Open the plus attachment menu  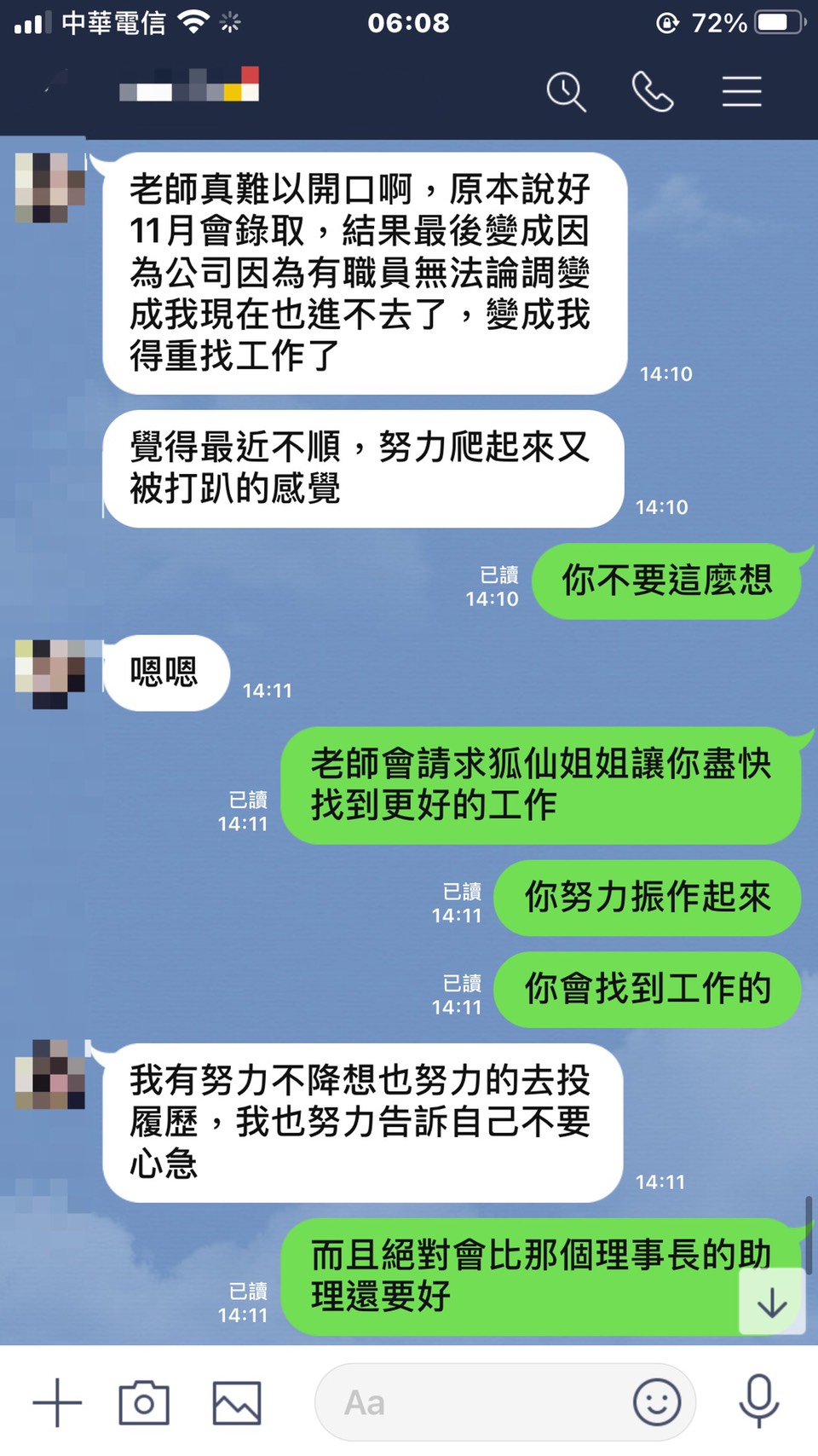(x=57, y=1402)
